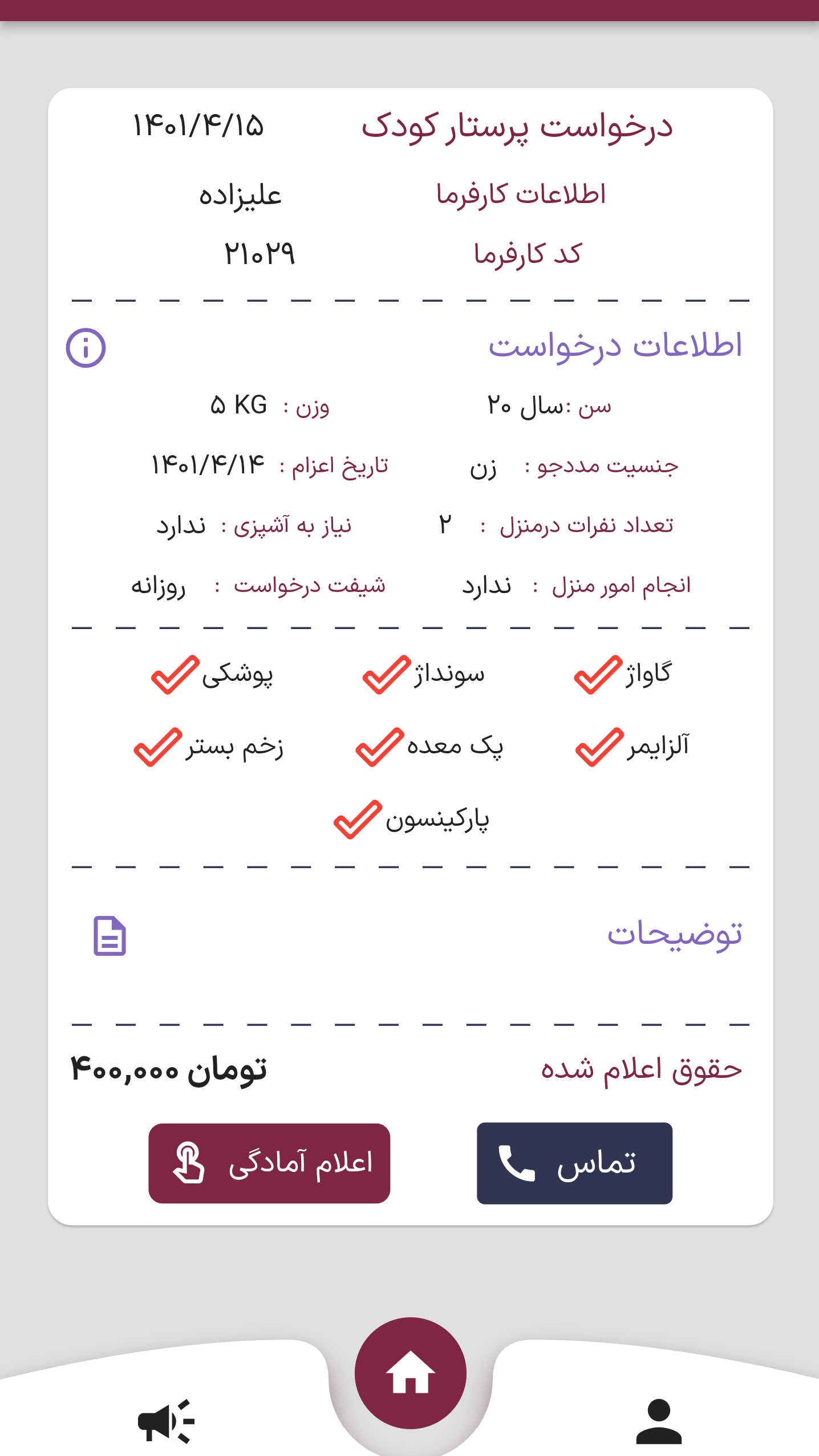
Task: Toggle the پک معده checkmark
Action: [378, 747]
